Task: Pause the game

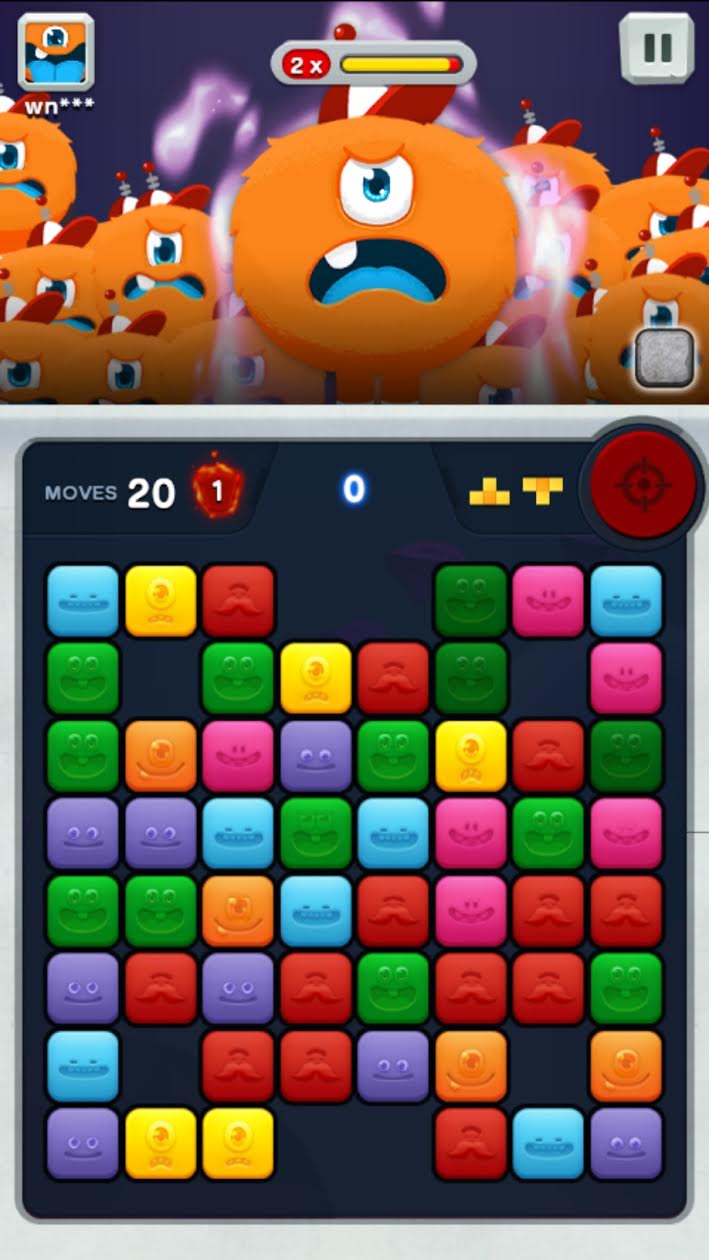Action: click(x=656, y=48)
